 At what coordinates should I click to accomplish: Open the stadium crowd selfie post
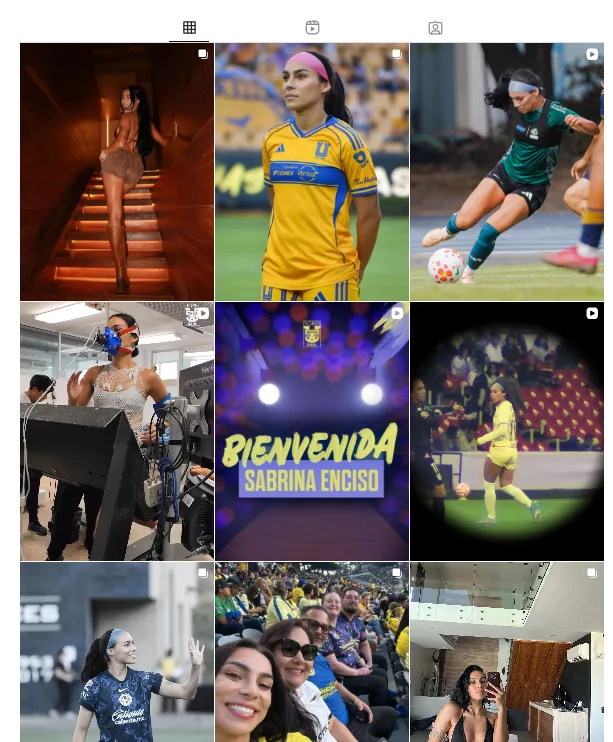[x=312, y=652]
